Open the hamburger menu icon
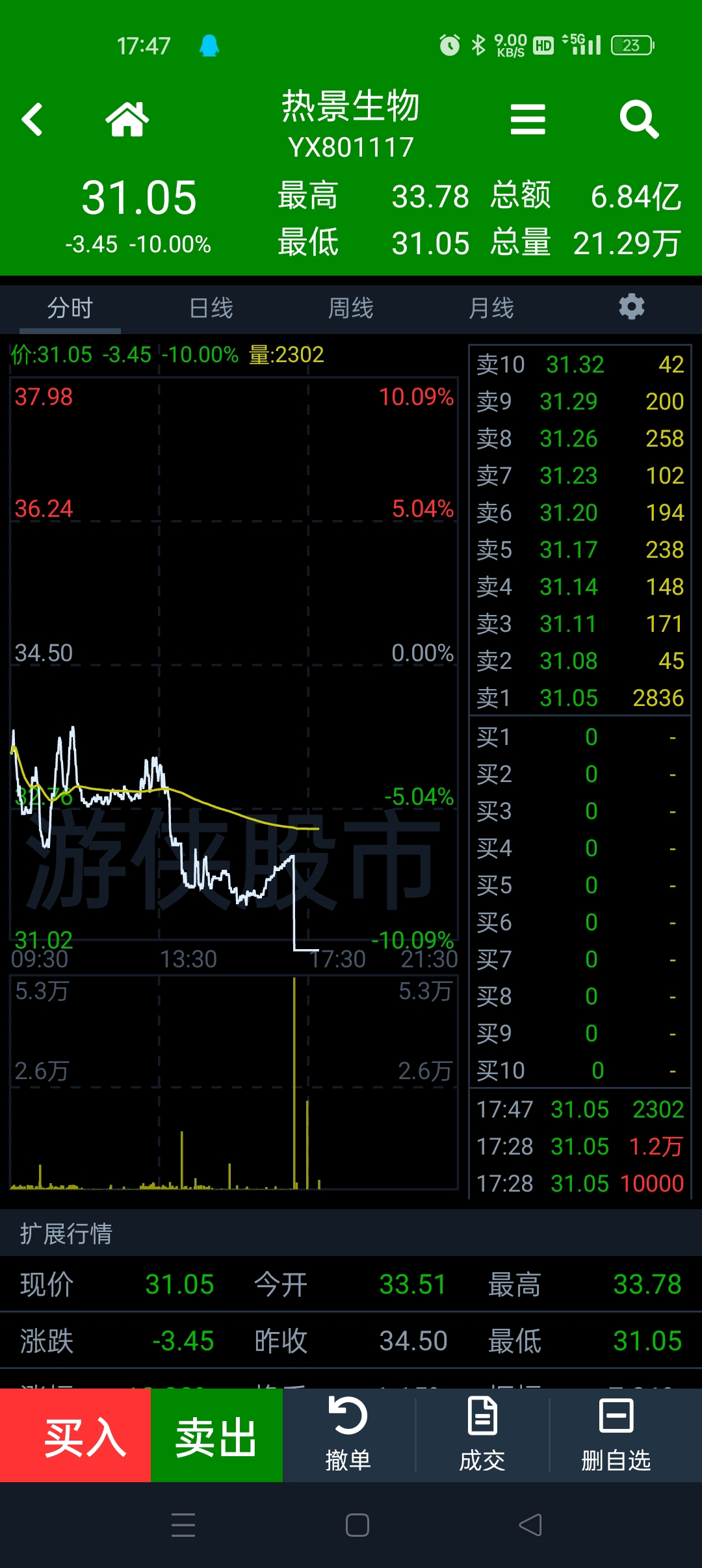Screen dimensions: 702x1568 point(528,120)
